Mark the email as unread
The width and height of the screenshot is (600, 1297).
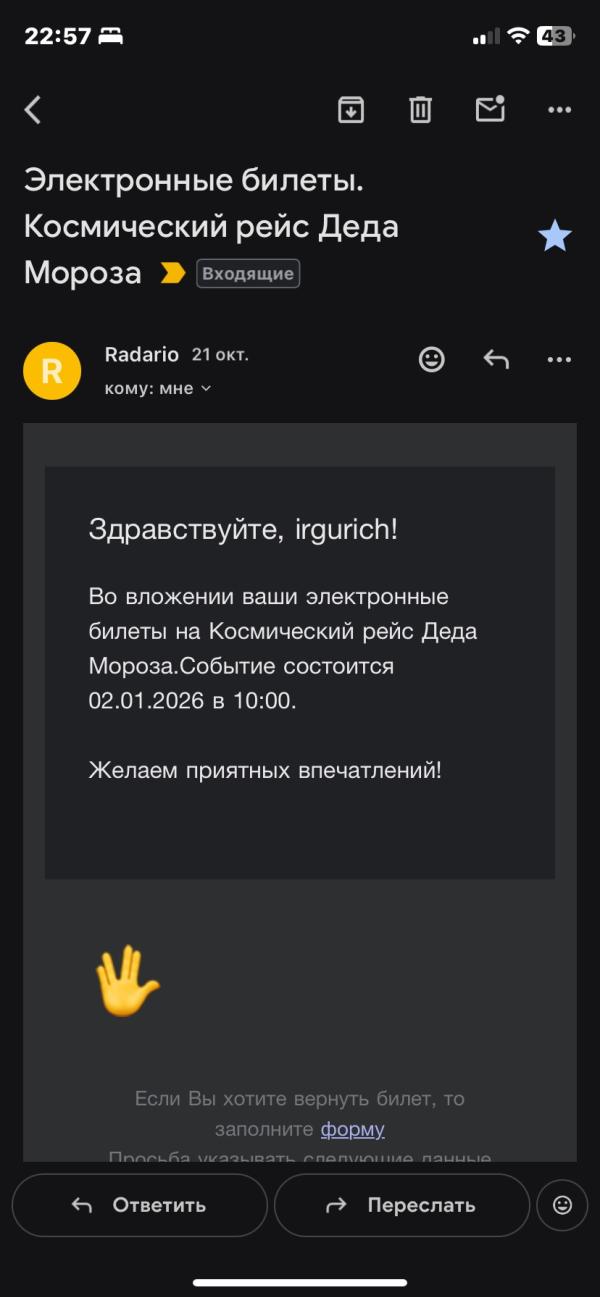click(490, 109)
